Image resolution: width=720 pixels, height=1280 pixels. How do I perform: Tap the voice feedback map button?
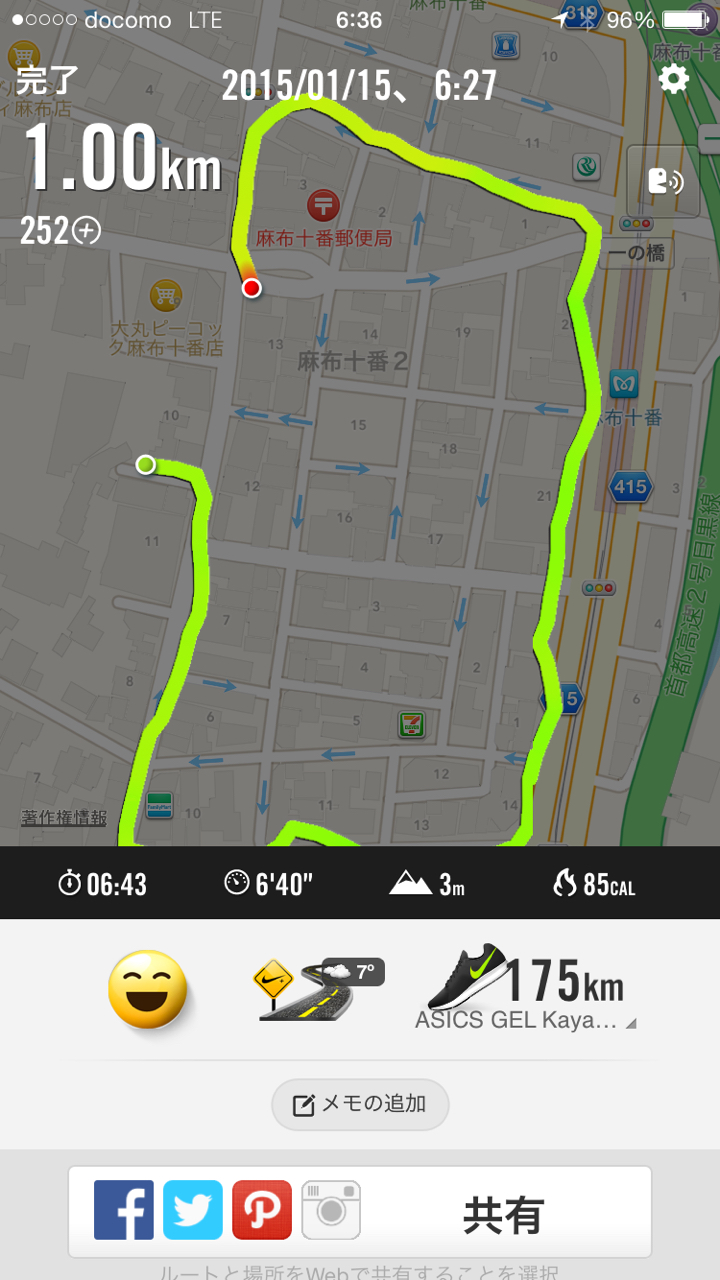pos(664,181)
